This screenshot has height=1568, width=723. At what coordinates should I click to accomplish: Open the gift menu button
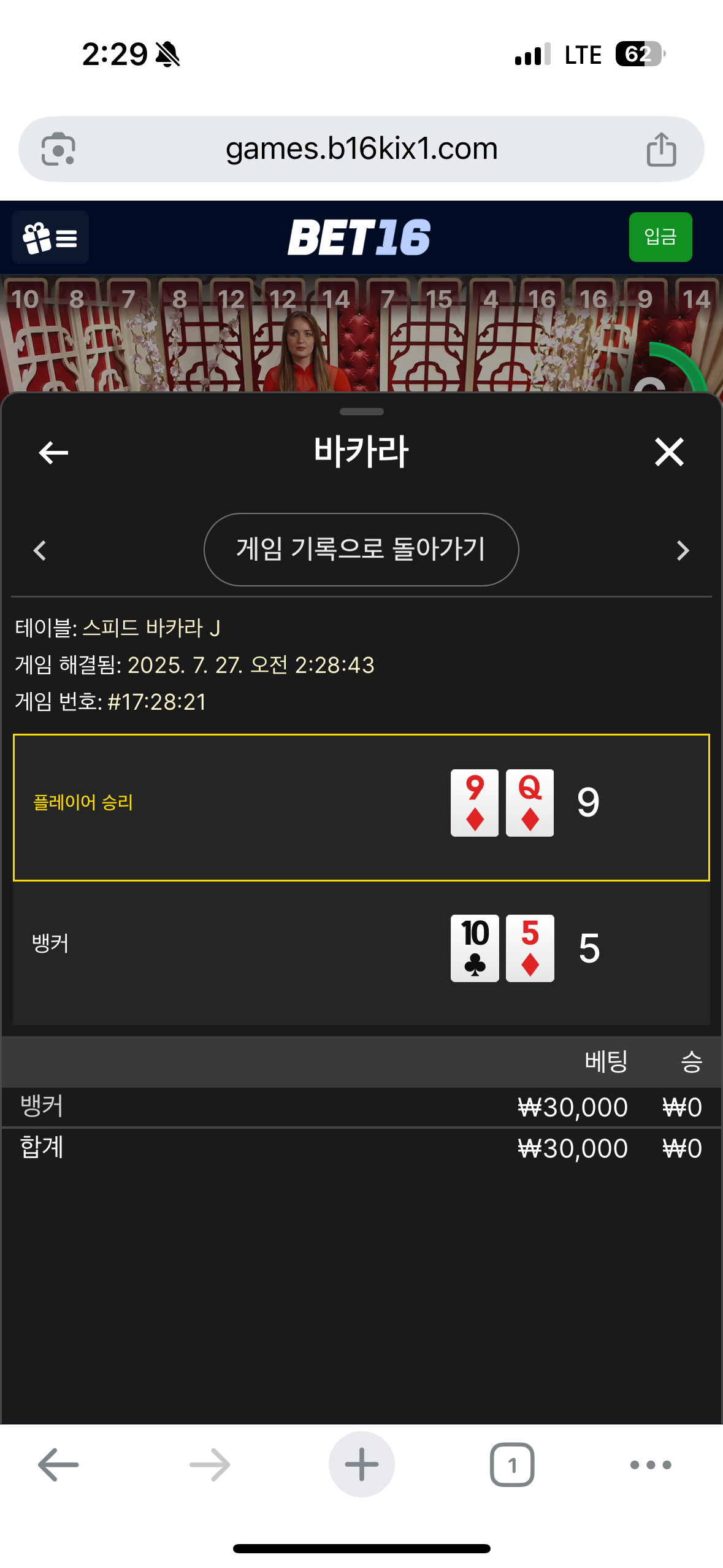[x=50, y=237]
